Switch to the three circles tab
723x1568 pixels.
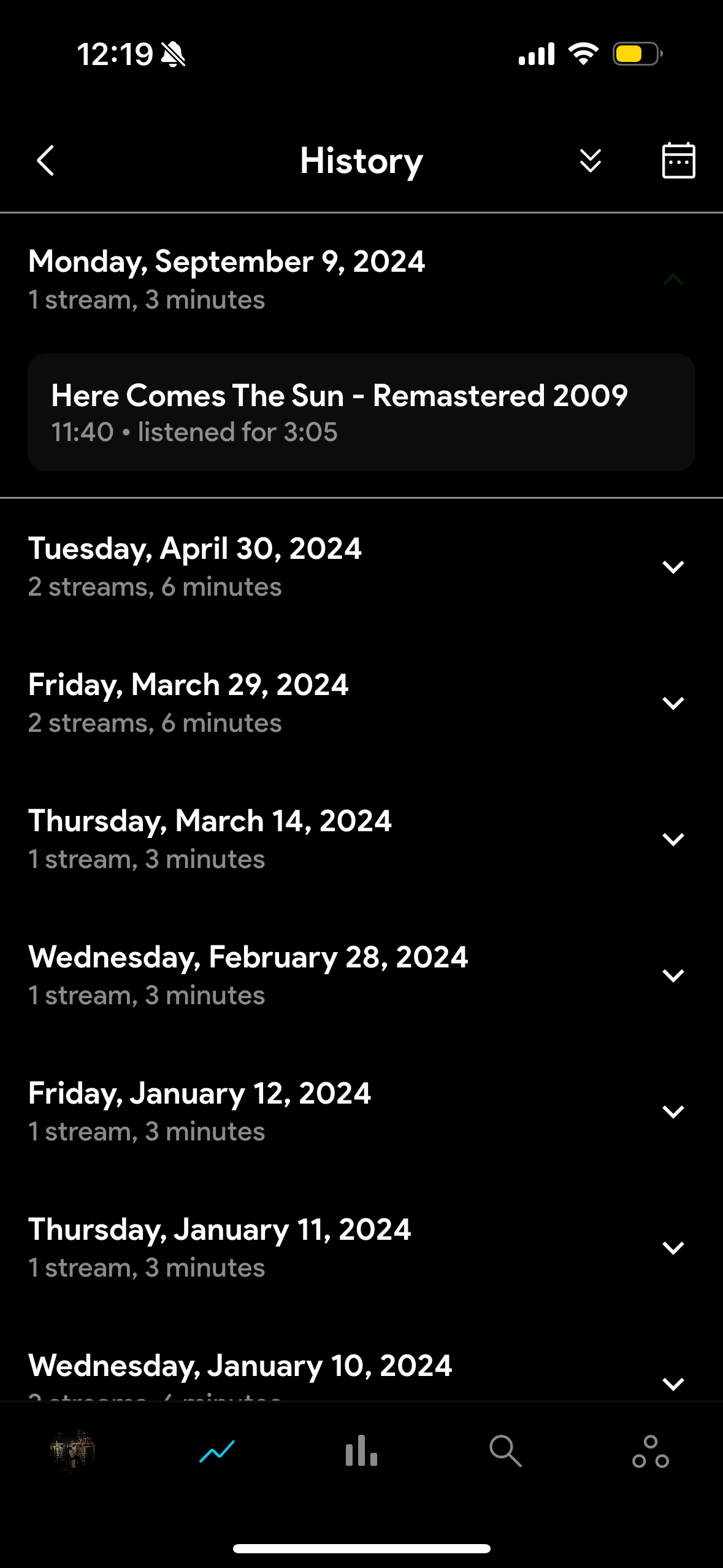click(x=650, y=1451)
